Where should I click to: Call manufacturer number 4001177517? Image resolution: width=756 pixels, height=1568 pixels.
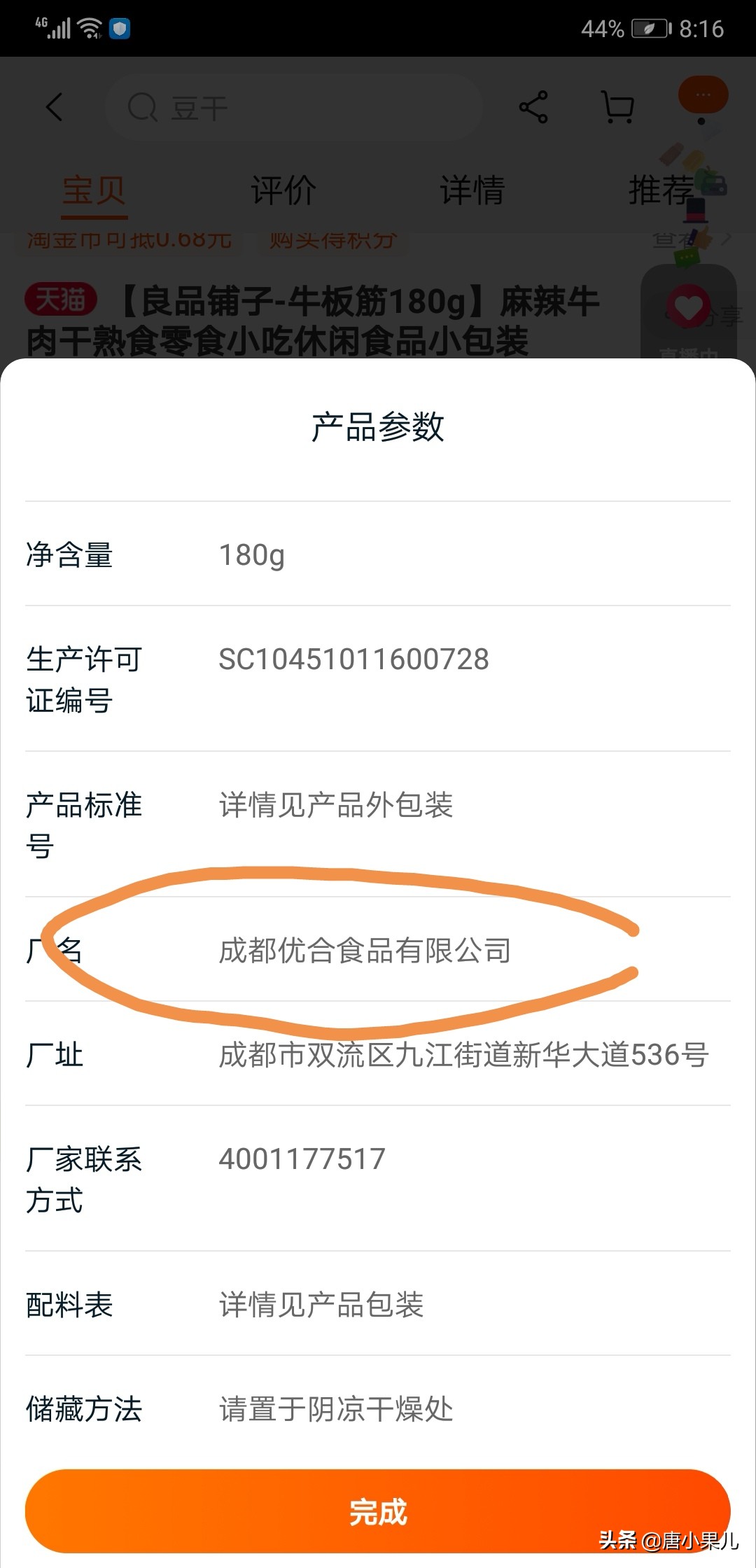point(301,1158)
